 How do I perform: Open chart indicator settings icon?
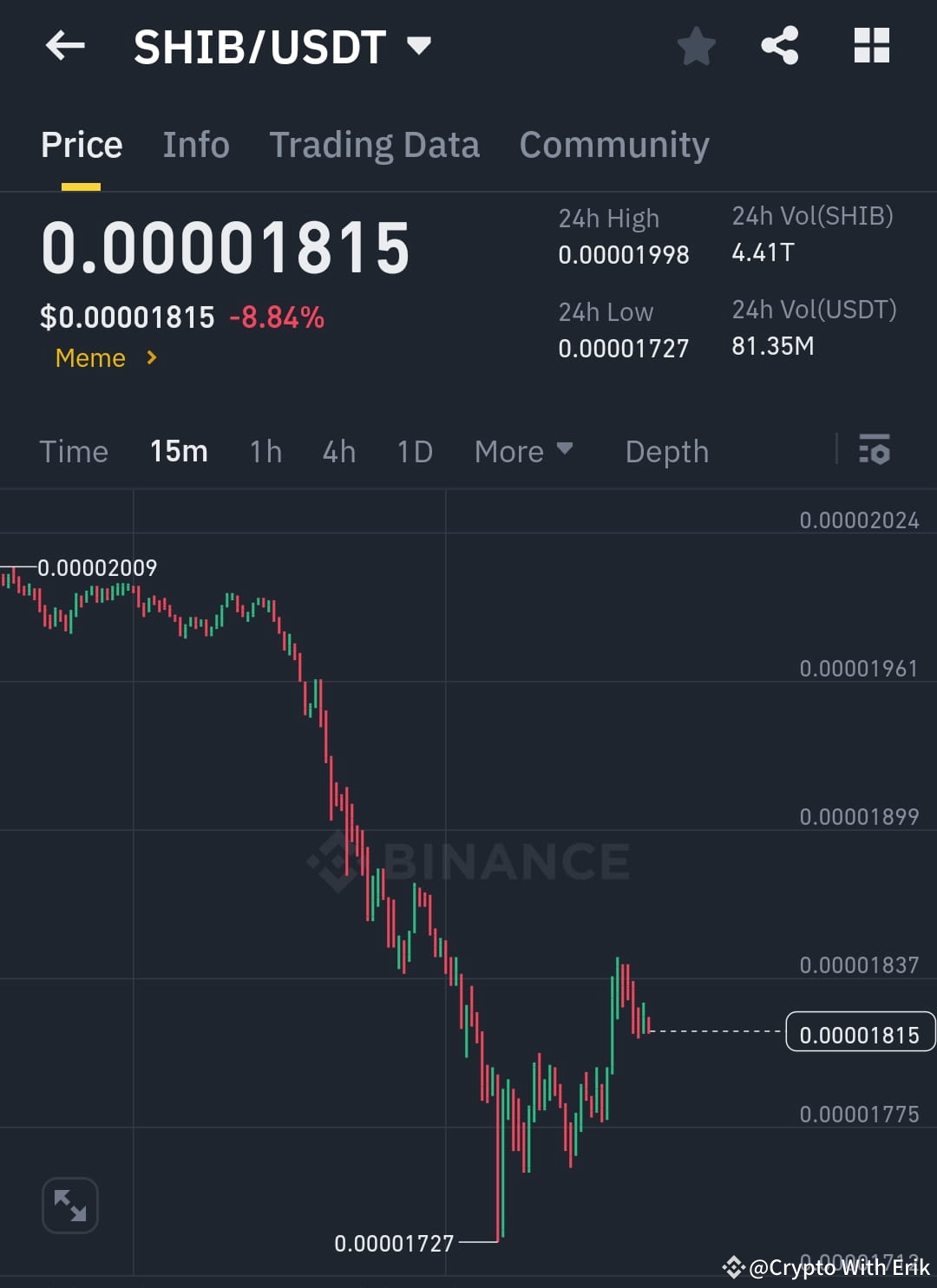click(875, 450)
